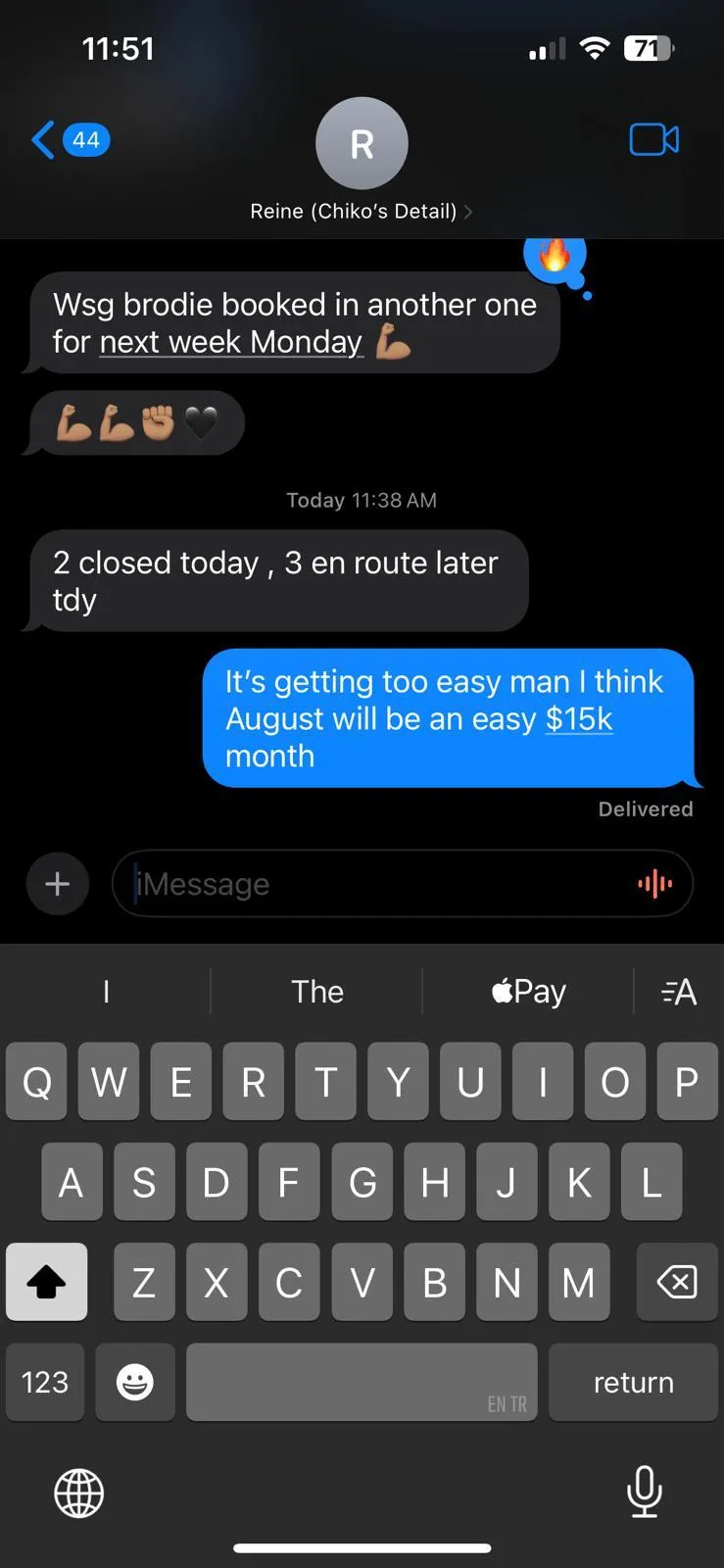Switch to the 123 numbers keyboard
This screenshot has width=724, height=1568.
click(x=45, y=1382)
